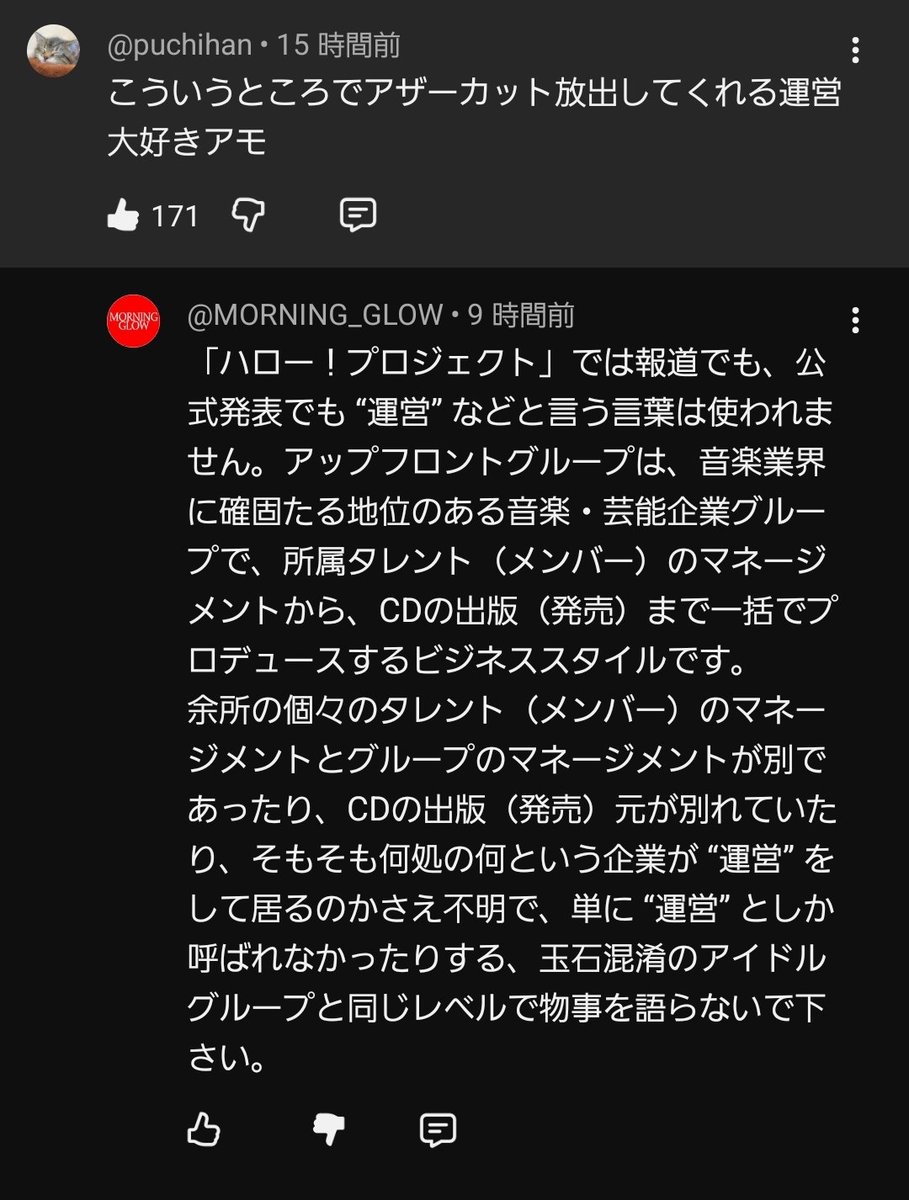This screenshot has width=909, height=1200.
Task: Open @puchihan's profile avatar
Action: tap(52, 50)
